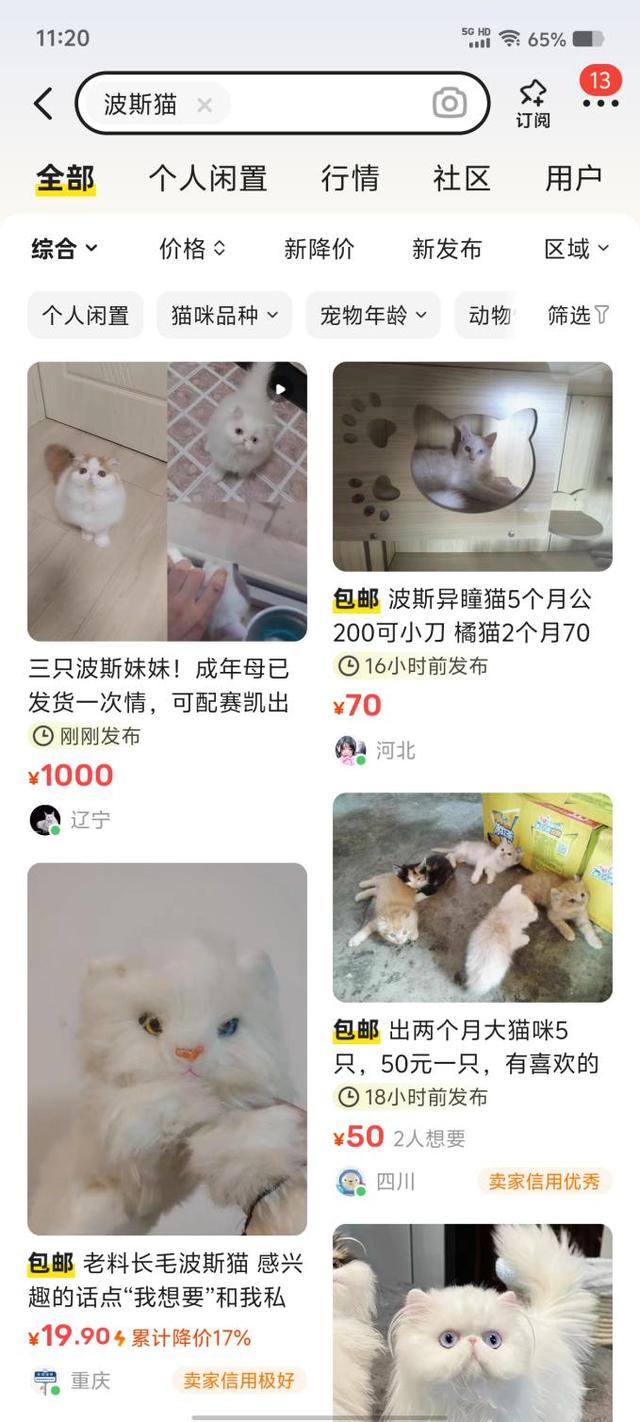Switch to the 用户 tab
Image resolution: width=640 pixels, height=1422 pixels.
pyautogui.click(x=573, y=178)
